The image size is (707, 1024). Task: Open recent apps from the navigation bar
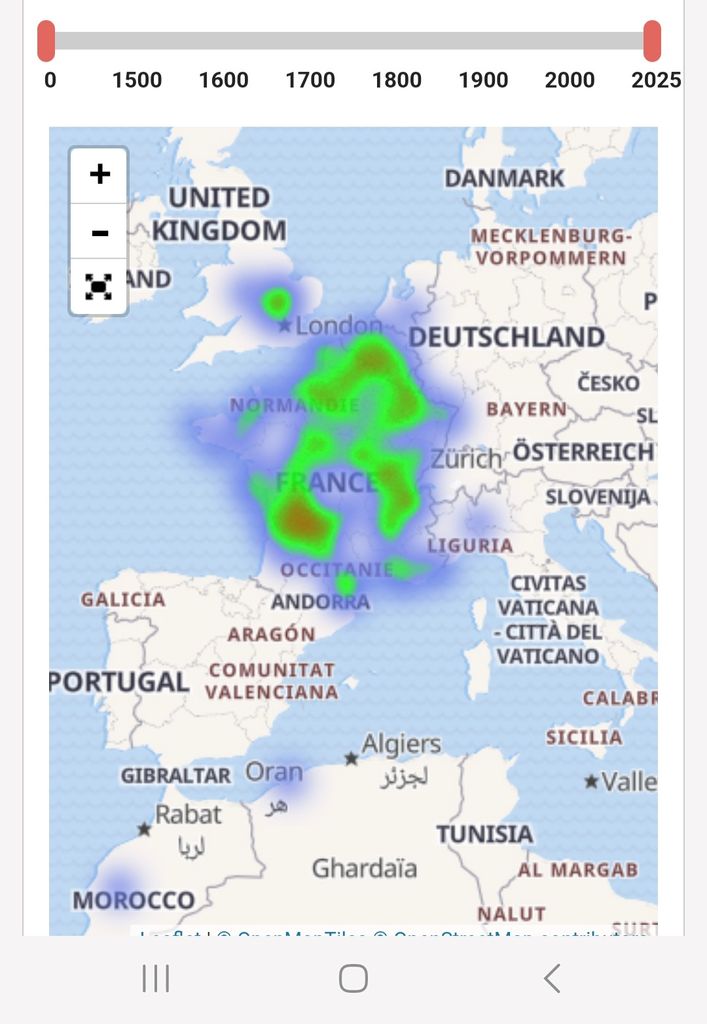(155, 978)
